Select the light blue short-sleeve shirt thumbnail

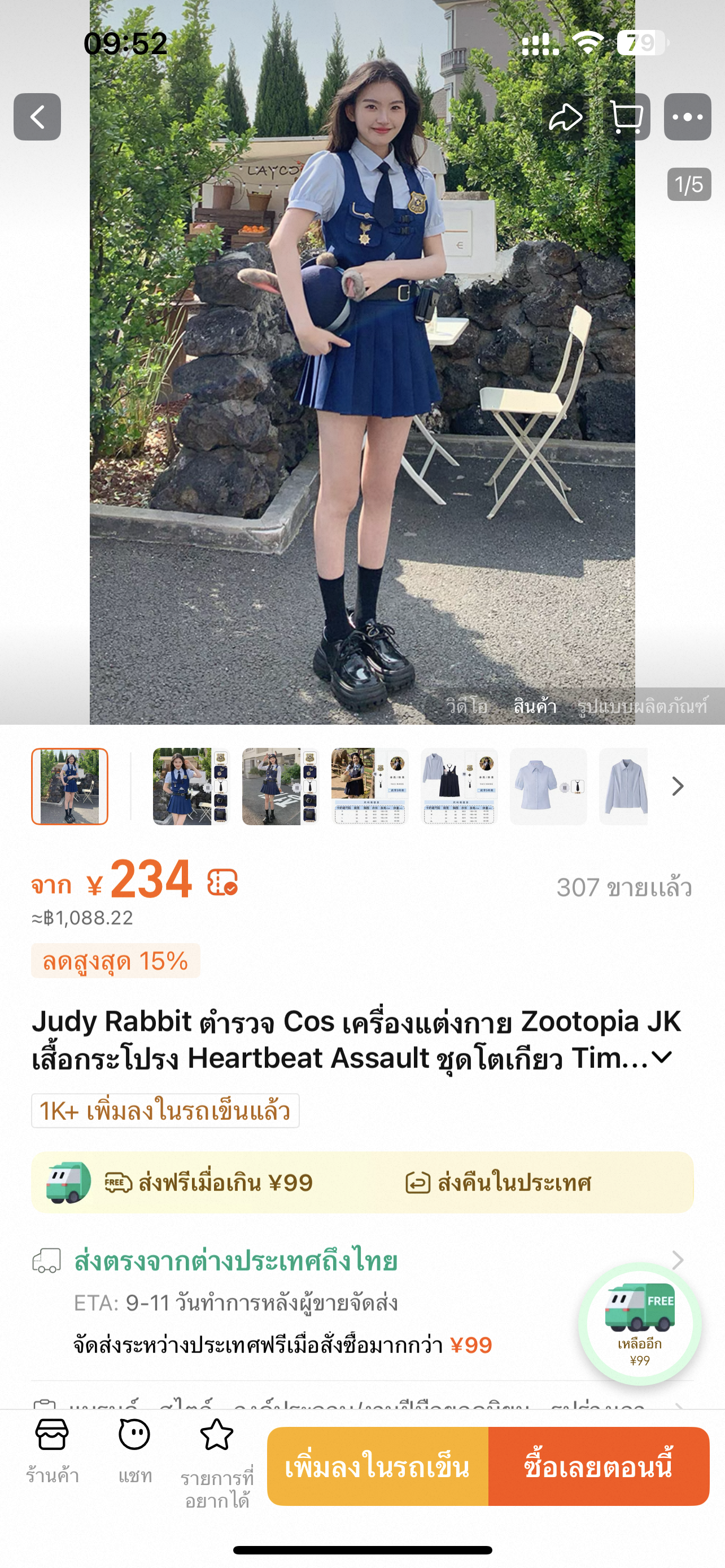point(548,786)
